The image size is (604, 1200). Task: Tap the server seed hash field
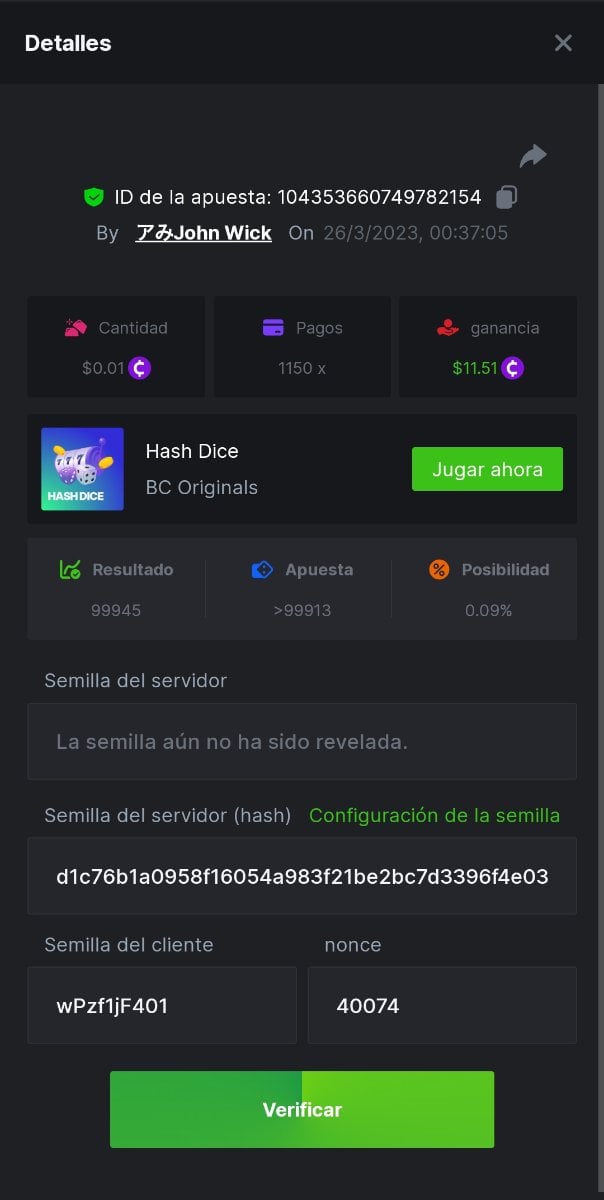(x=302, y=876)
